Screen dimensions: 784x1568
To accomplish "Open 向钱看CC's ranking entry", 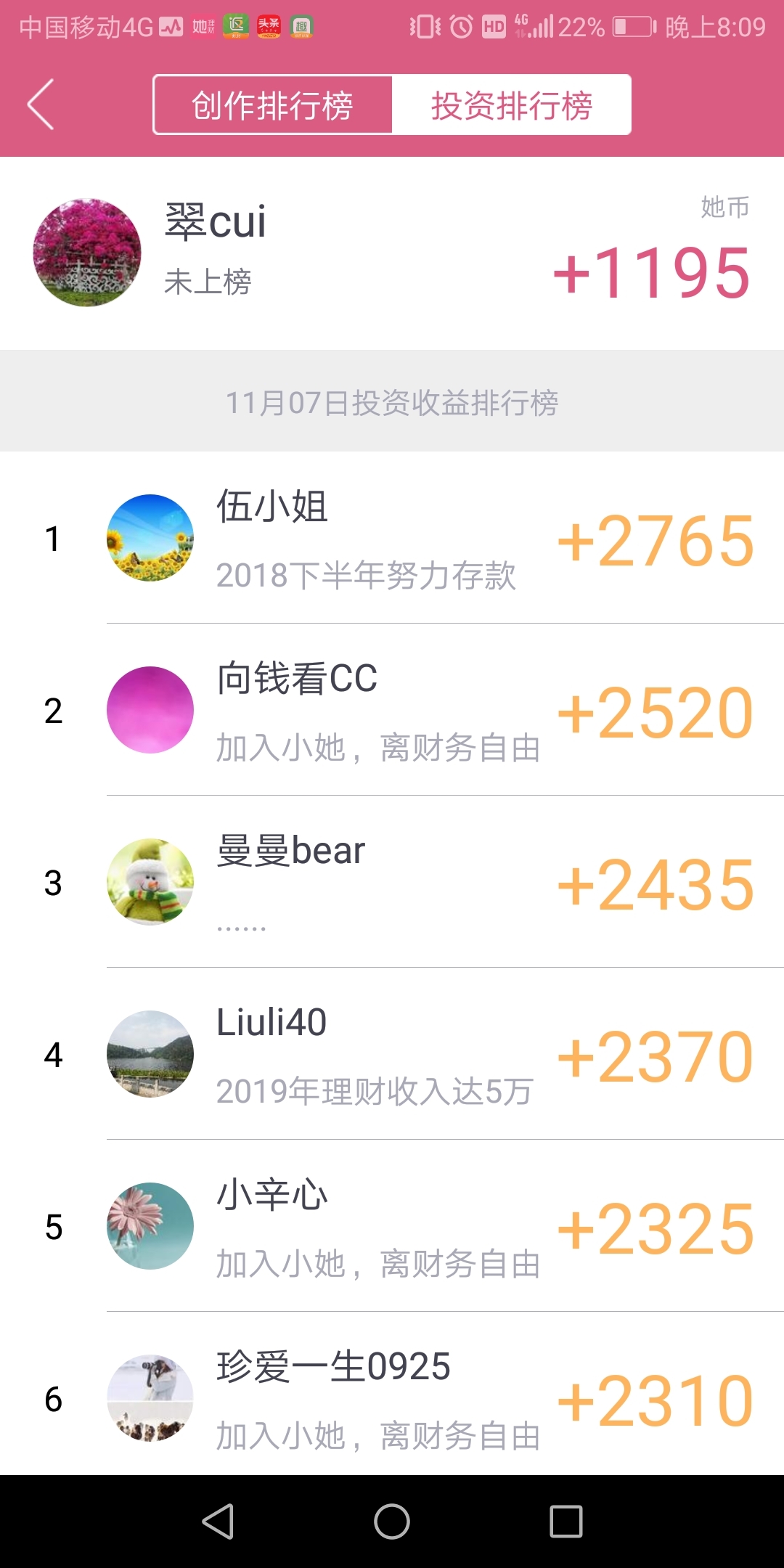I will pyautogui.click(x=392, y=710).
